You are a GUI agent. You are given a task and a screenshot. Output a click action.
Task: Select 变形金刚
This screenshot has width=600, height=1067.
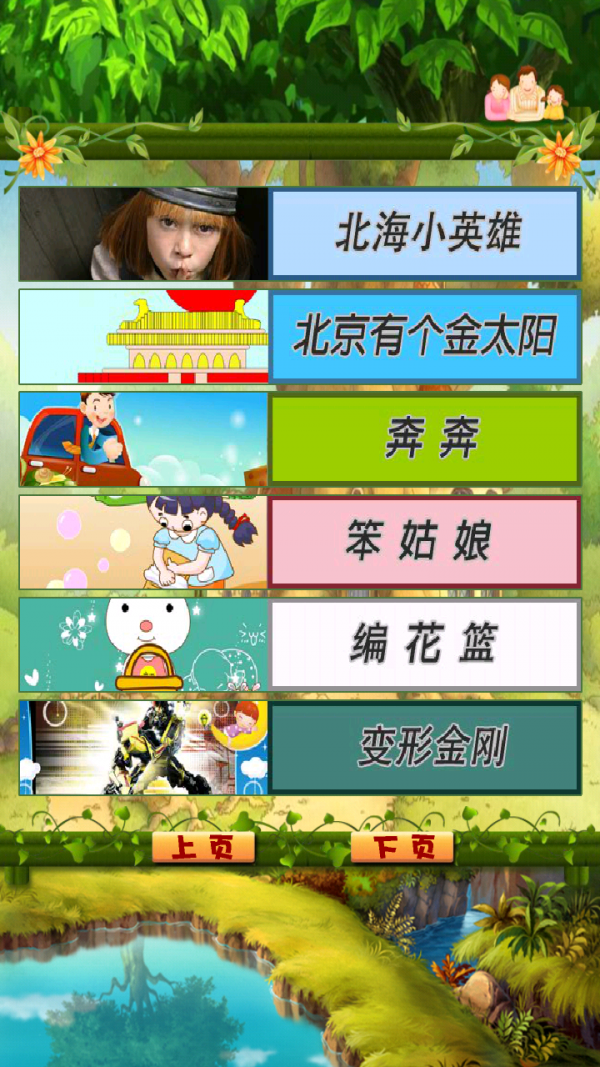coord(425,748)
